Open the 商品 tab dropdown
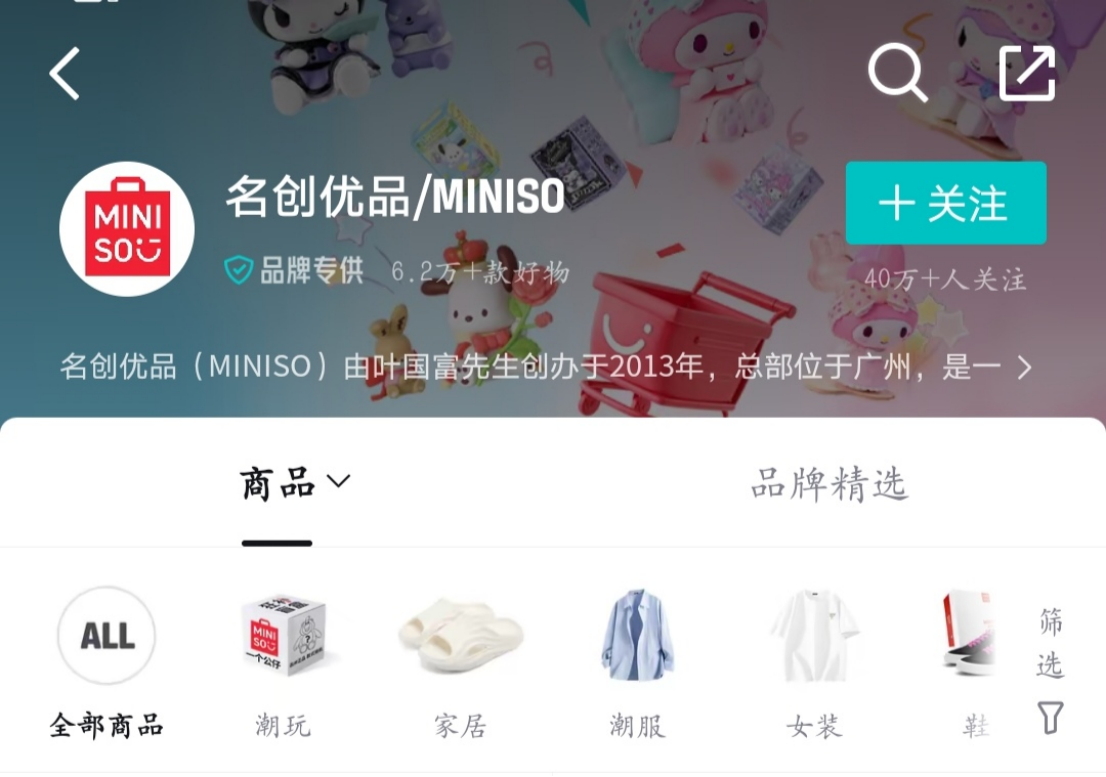Image resolution: width=1106 pixels, height=777 pixels. coord(295,483)
